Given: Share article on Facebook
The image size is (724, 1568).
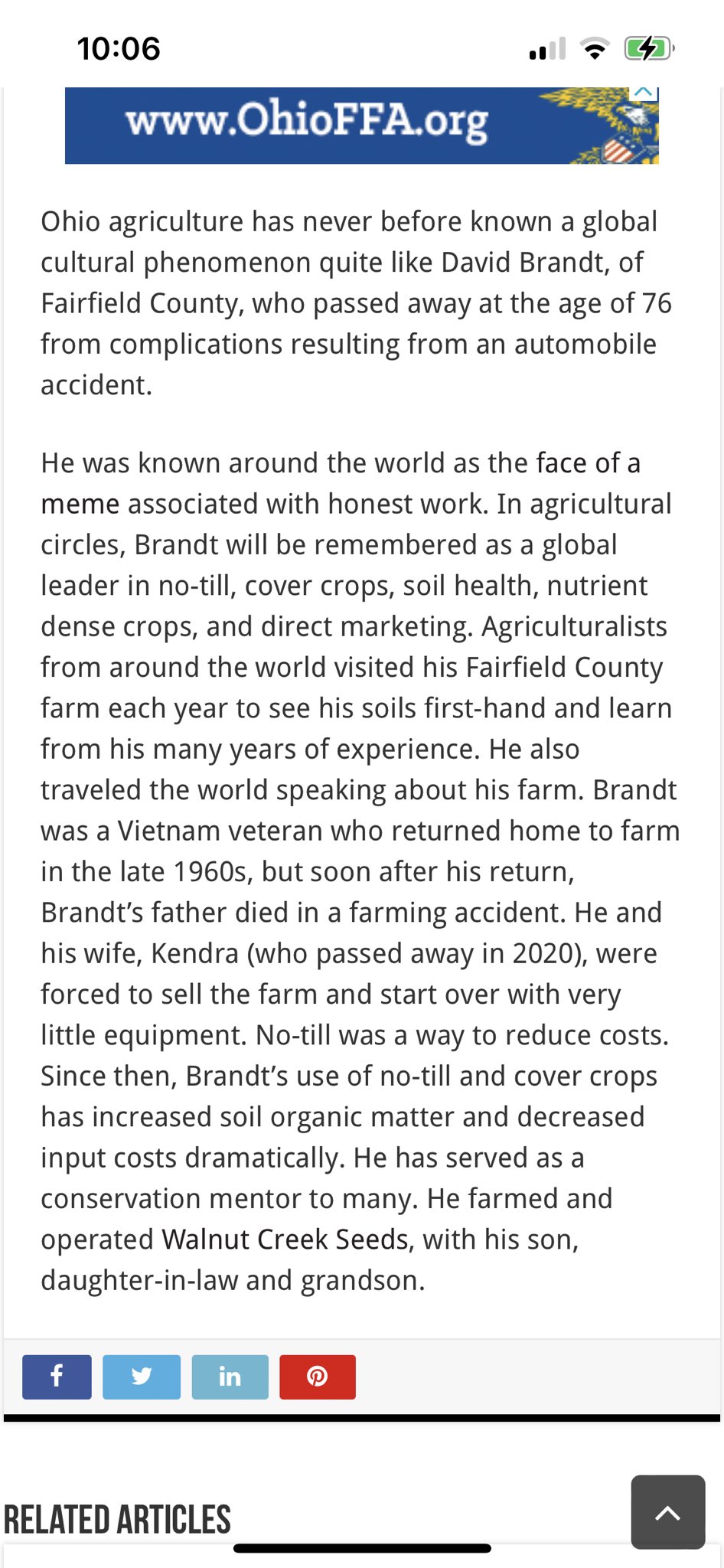Looking at the screenshot, I should pyautogui.click(x=57, y=1377).
